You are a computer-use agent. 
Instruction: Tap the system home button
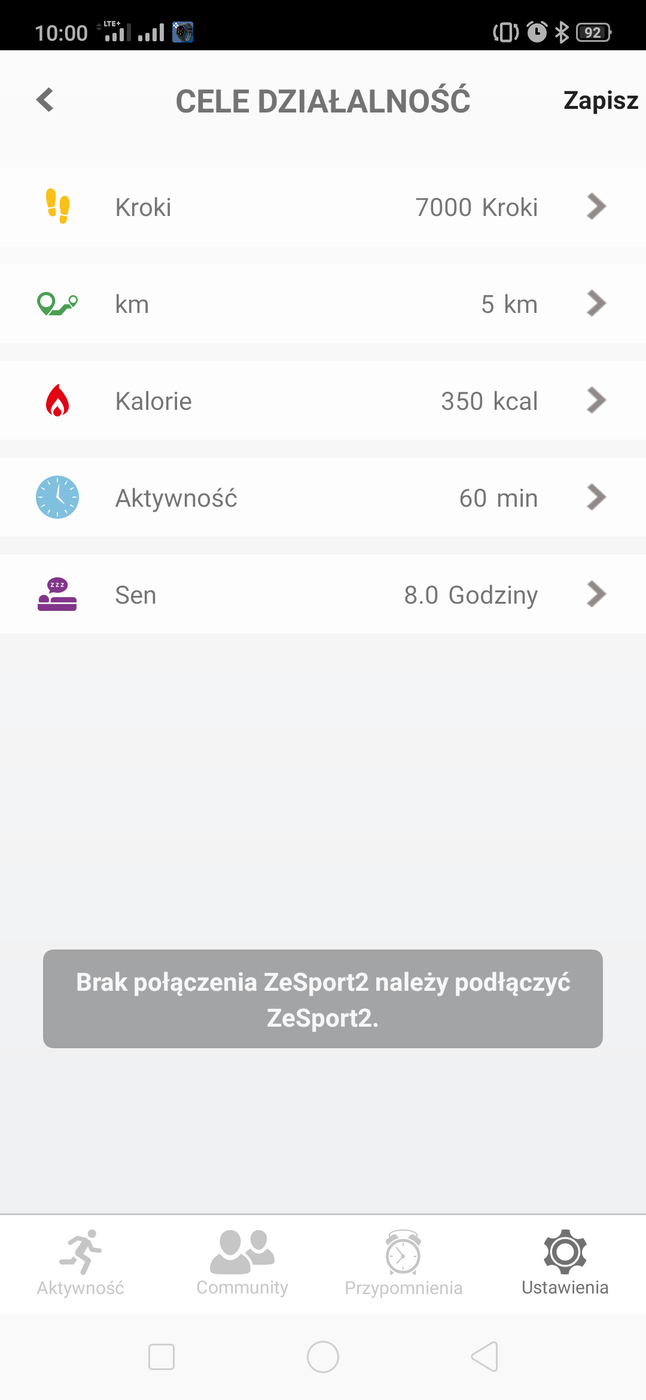point(323,1357)
